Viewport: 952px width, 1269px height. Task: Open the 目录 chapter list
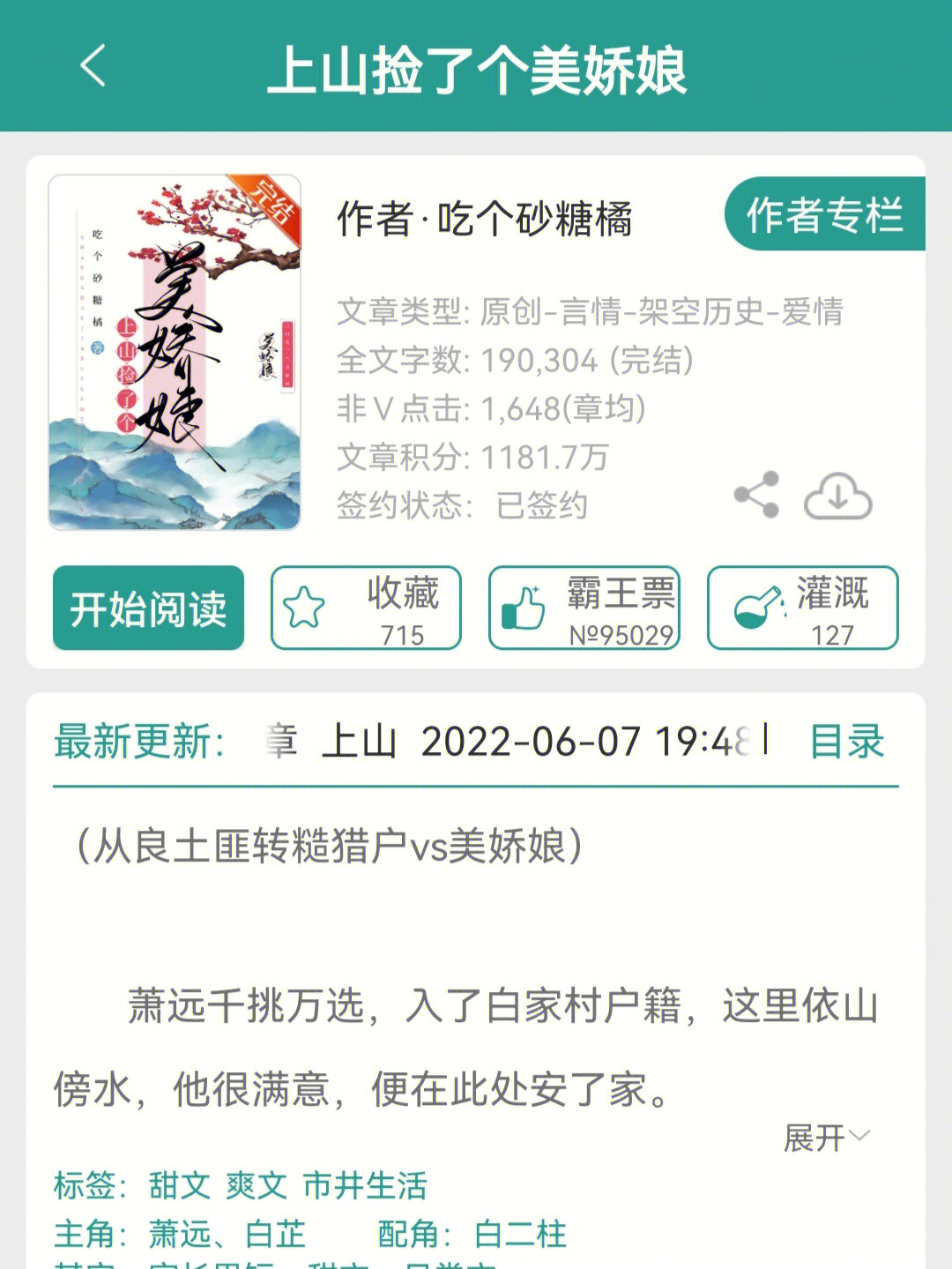click(x=846, y=741)
